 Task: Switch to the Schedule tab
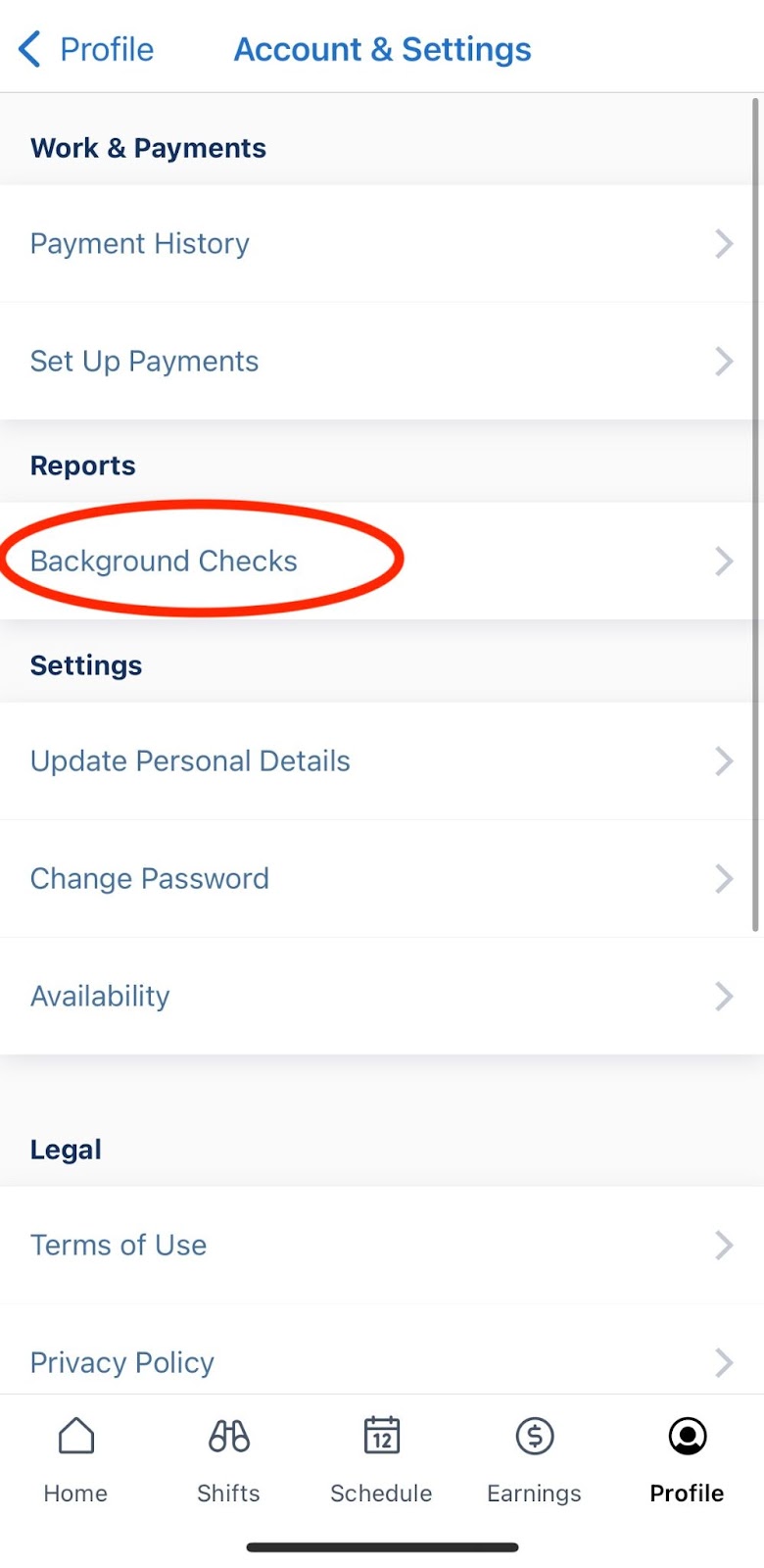click(x=381, y=1460)
